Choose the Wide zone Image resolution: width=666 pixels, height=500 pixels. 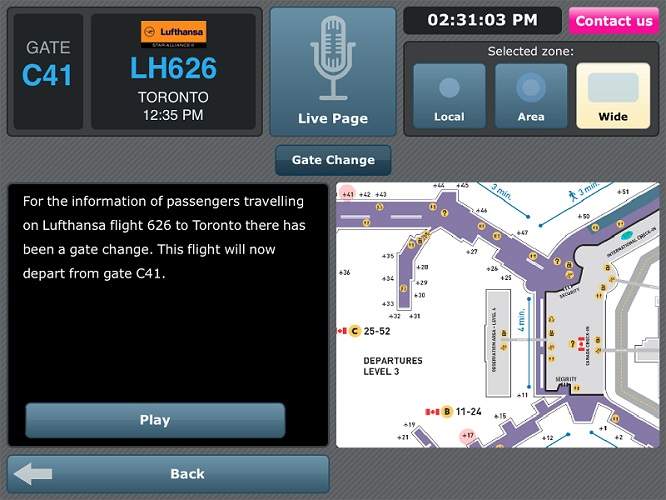tap(612, 96)
